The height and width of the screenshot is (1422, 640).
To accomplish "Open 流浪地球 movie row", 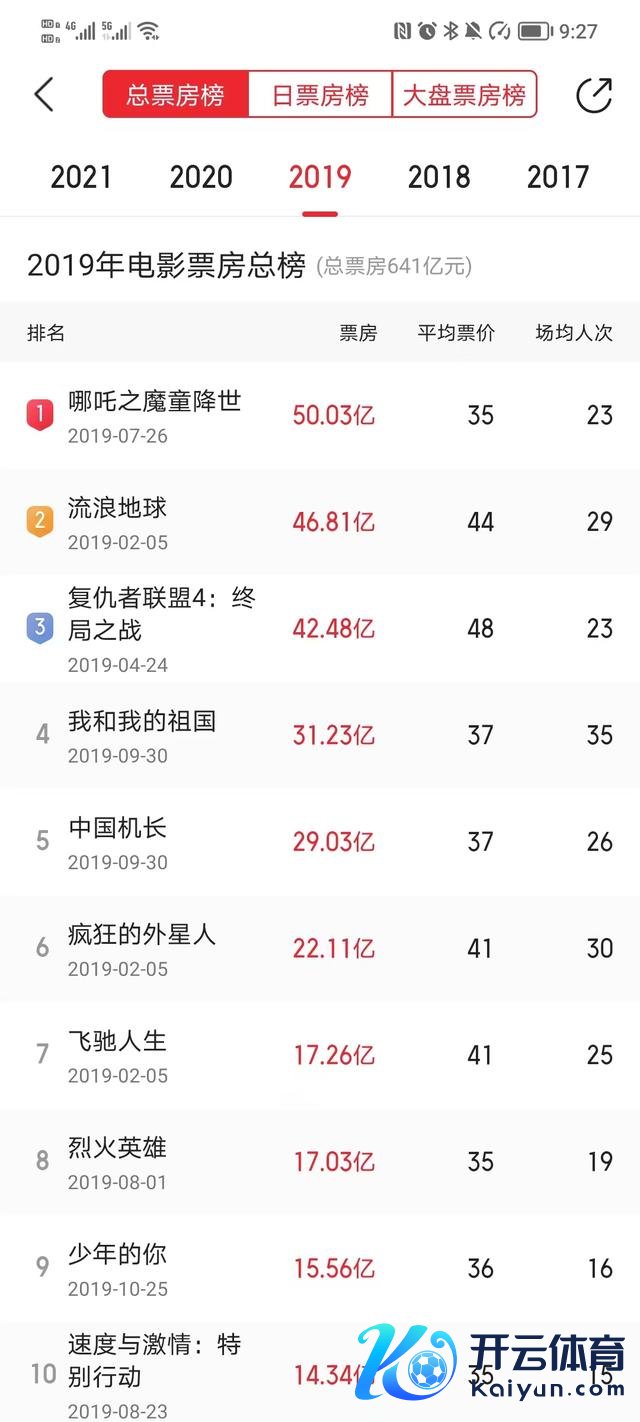I will (x=117, y=508).
